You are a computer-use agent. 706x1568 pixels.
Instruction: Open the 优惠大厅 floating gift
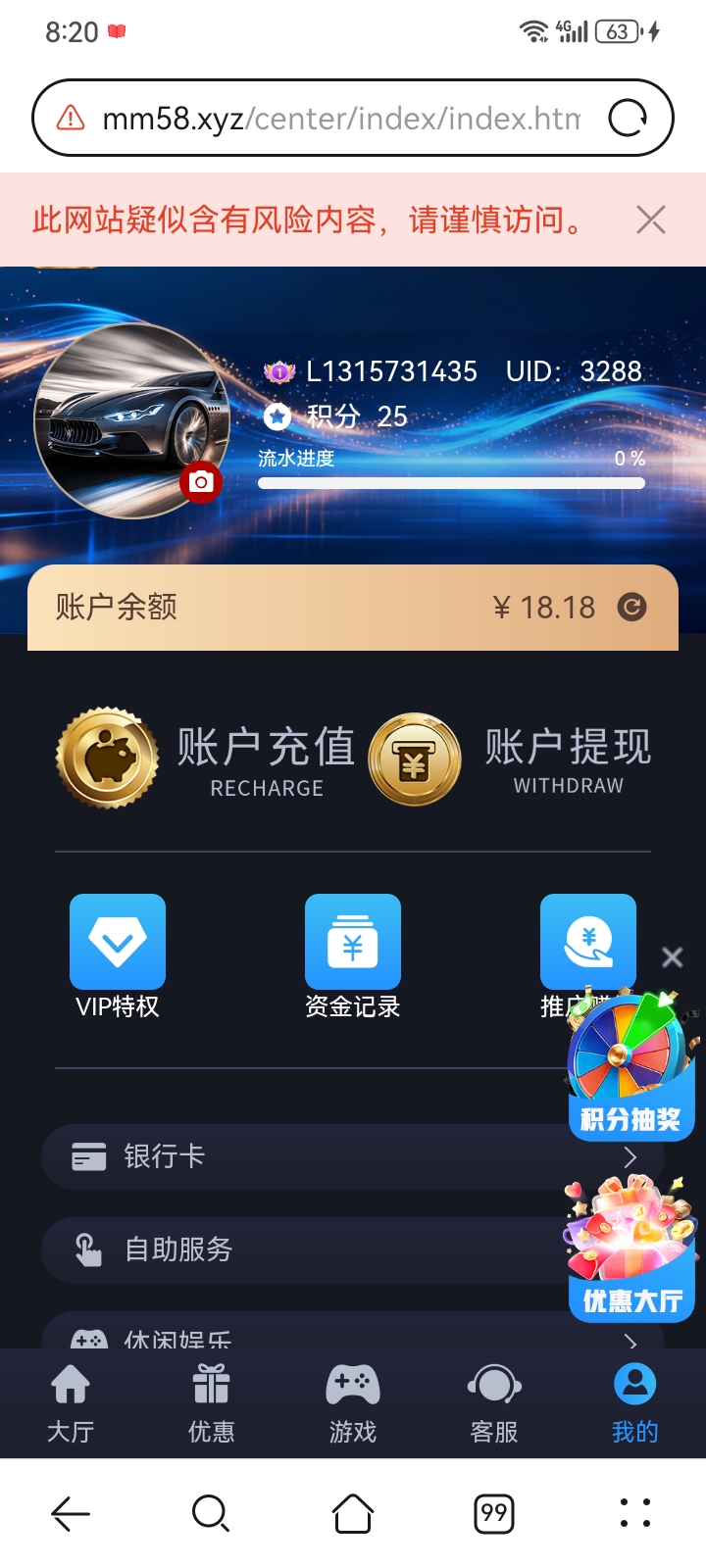pyautogui.click(x=630, y=1249)
